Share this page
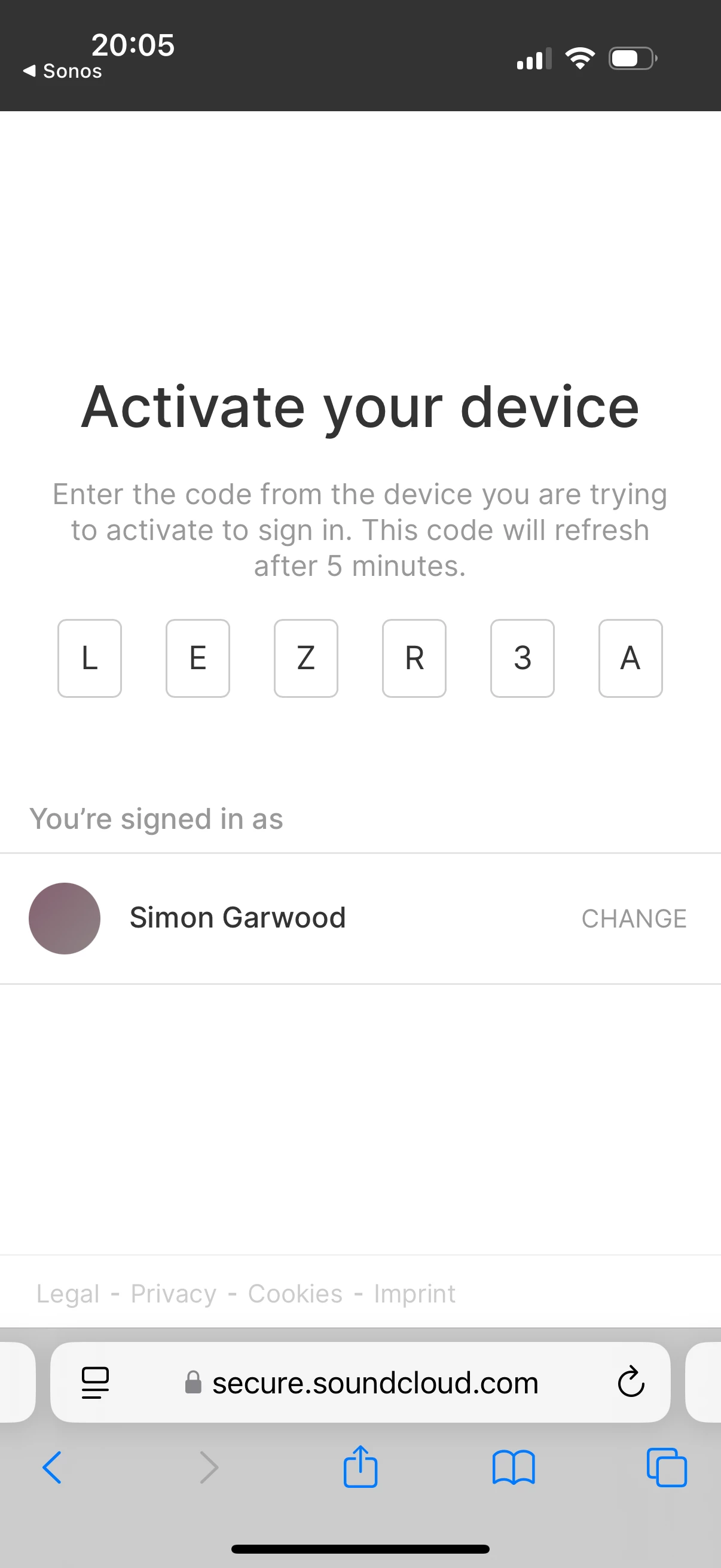 coord(361,1466)
